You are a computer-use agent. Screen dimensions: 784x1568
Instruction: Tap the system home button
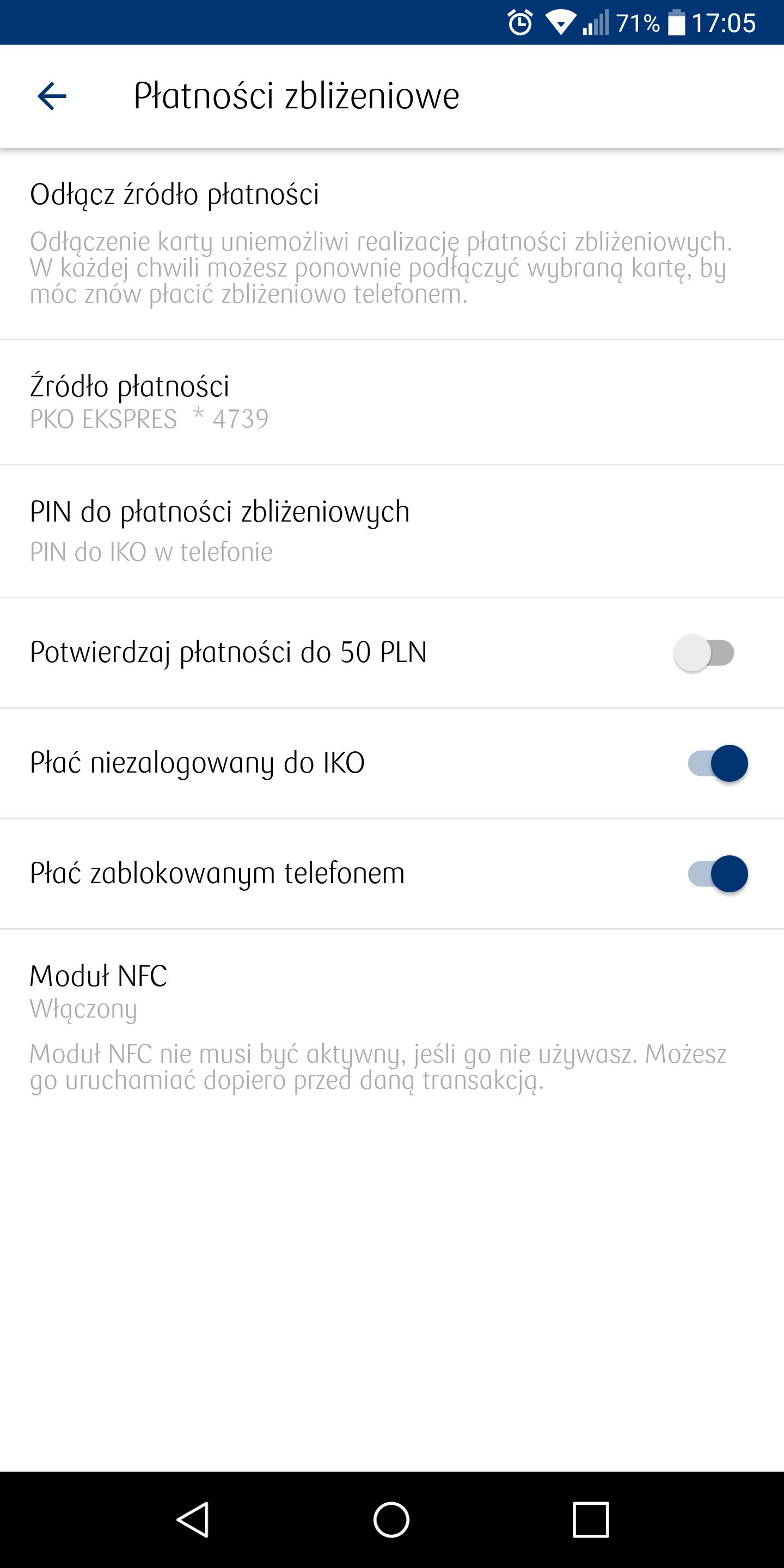(x=391, y=1520)
